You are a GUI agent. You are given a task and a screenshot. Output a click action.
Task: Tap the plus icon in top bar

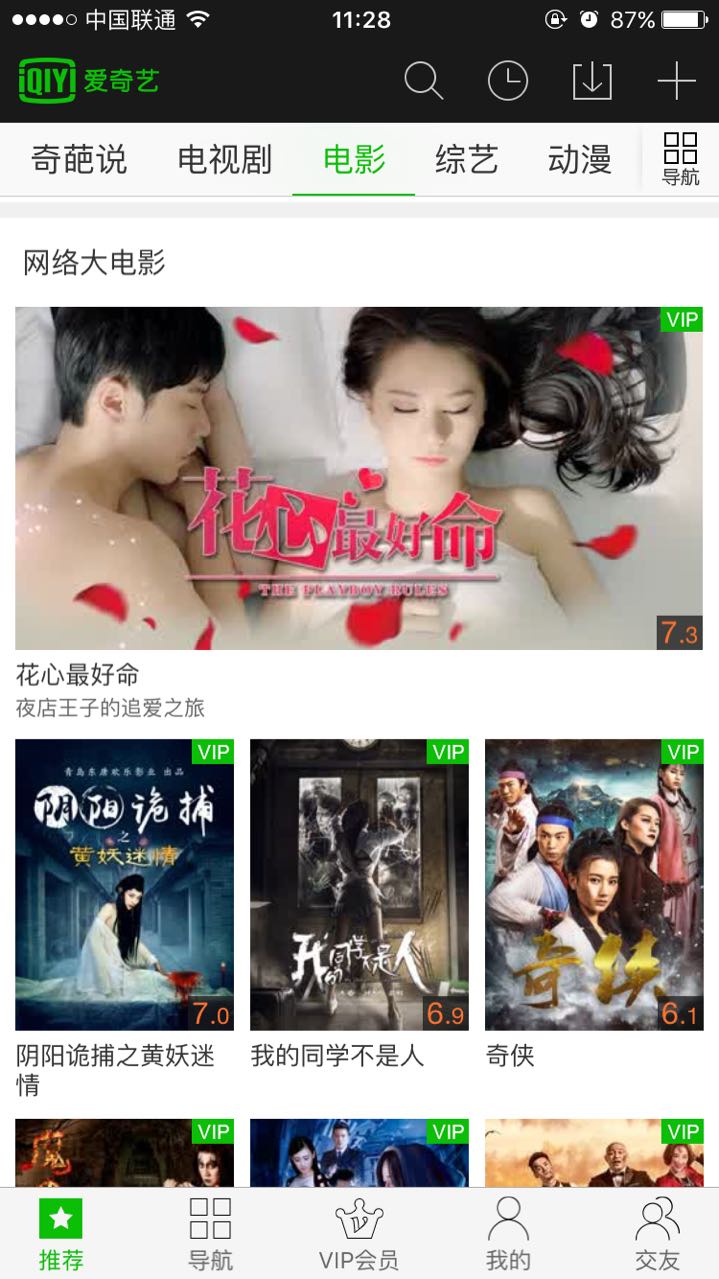(x=676, y=81)
